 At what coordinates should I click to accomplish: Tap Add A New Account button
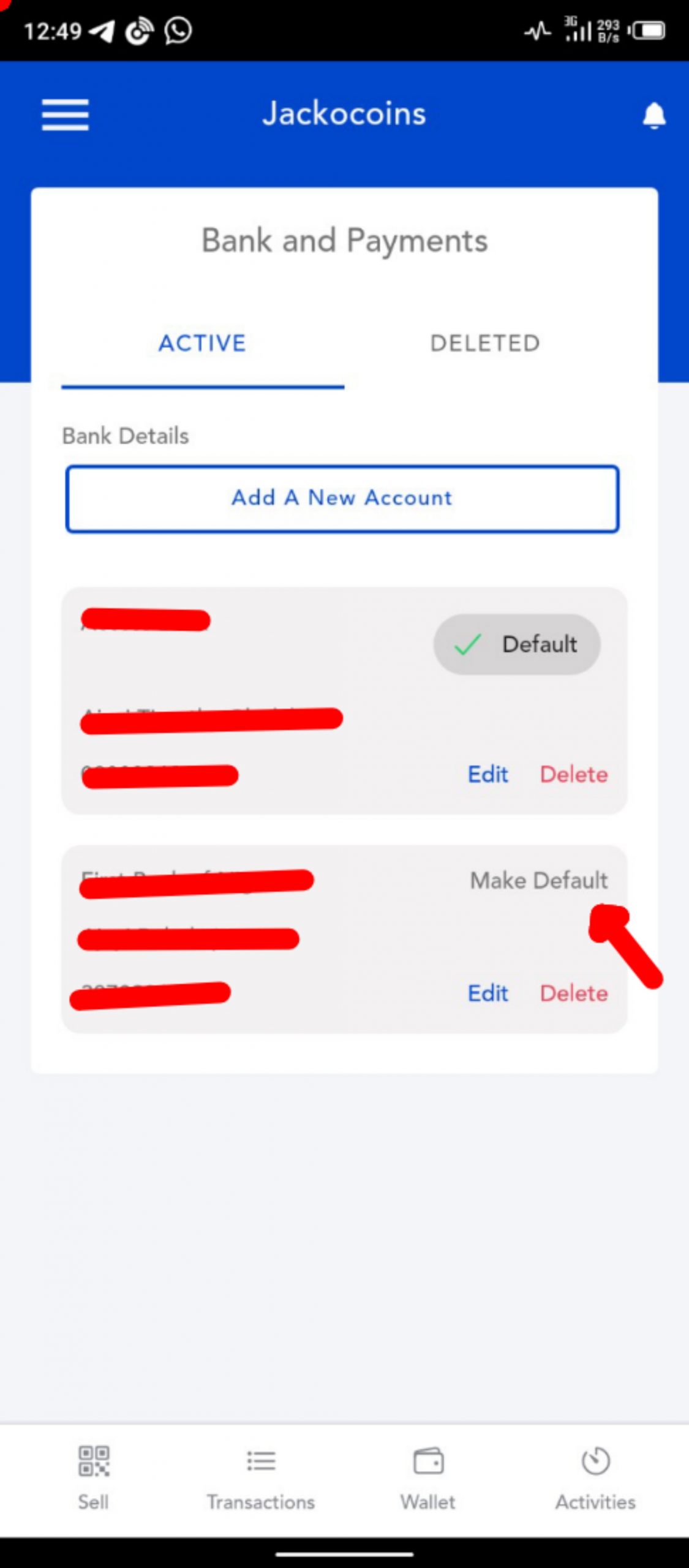tap(342, 499)
